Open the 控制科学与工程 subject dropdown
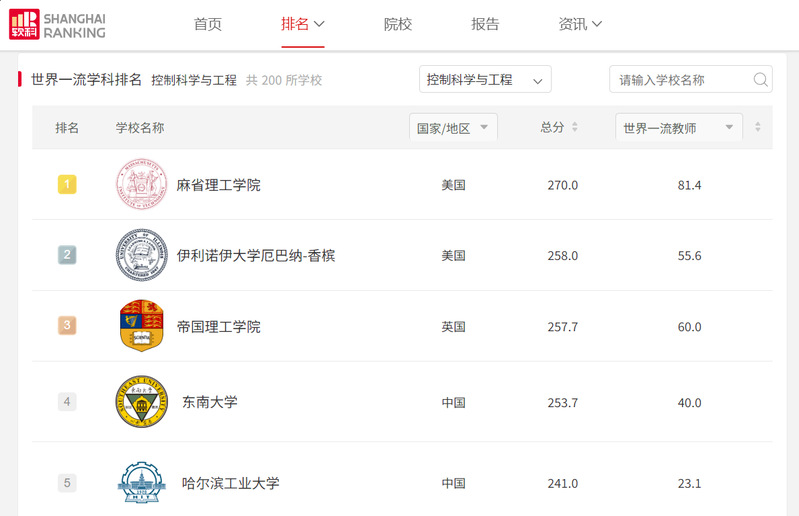Image resolution: width=799 pixels, height=516 pixels. coord(485,80)
